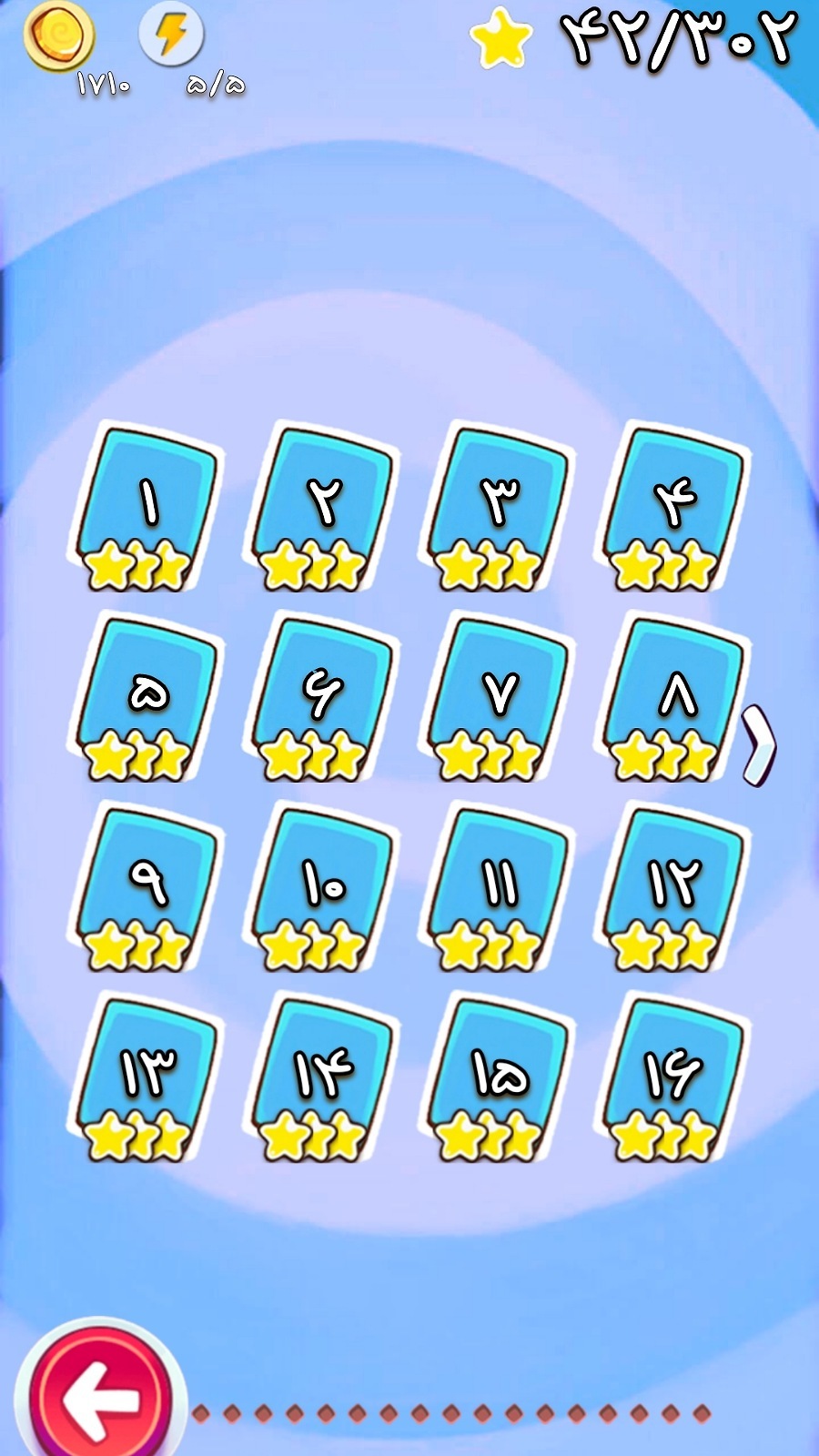
Task: Open level 9
Action: point(146,887)
